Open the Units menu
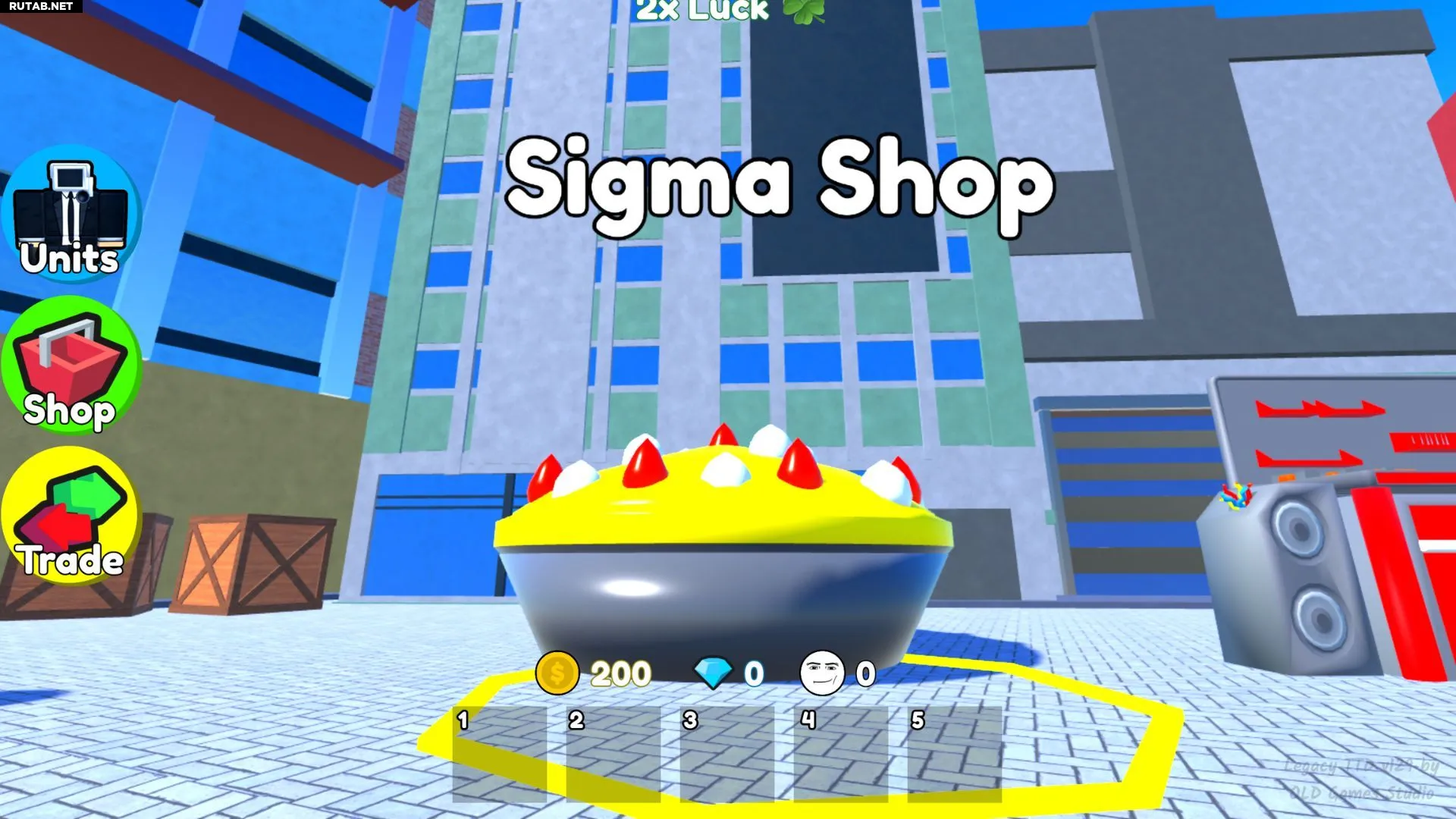 71,215
